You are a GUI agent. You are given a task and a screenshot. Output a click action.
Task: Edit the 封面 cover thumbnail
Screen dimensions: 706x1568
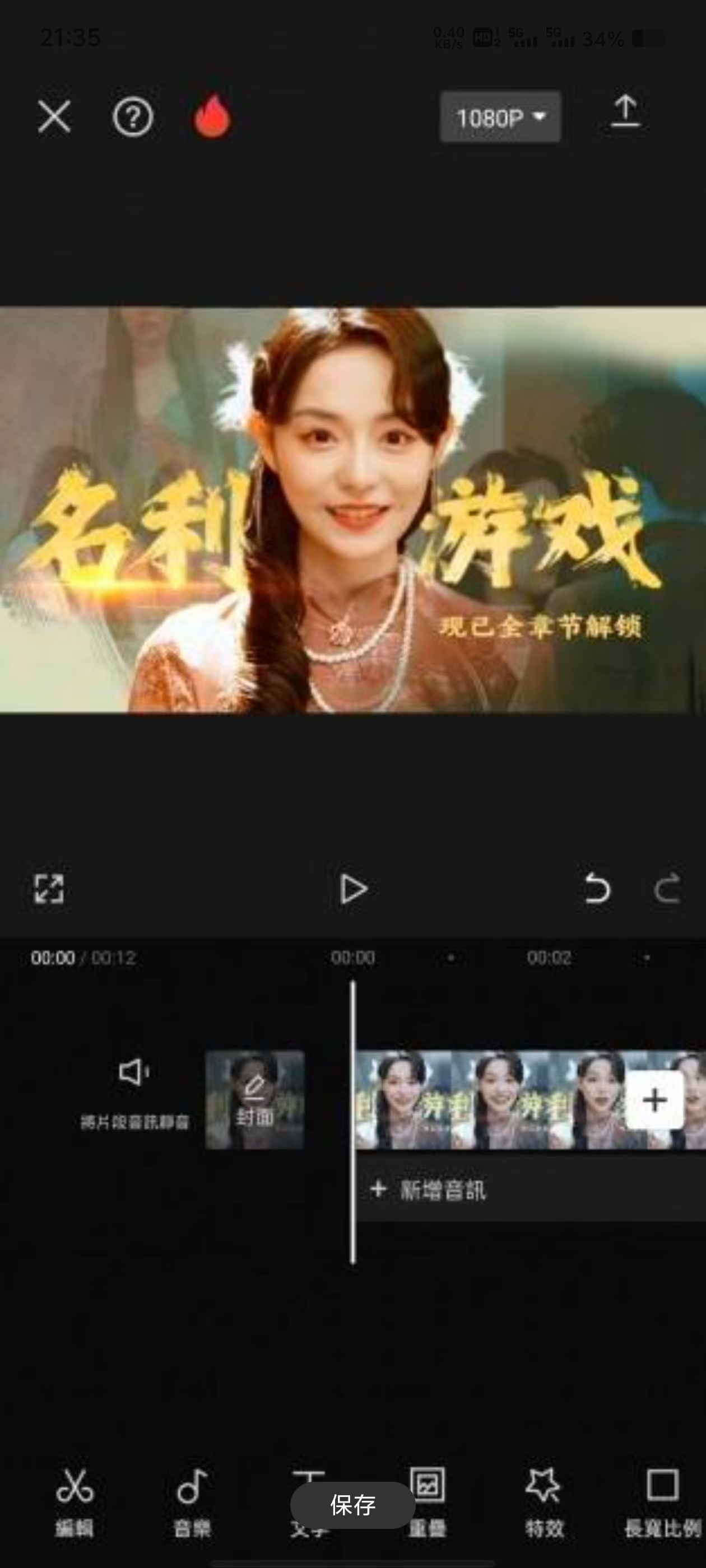point(254,1100)
